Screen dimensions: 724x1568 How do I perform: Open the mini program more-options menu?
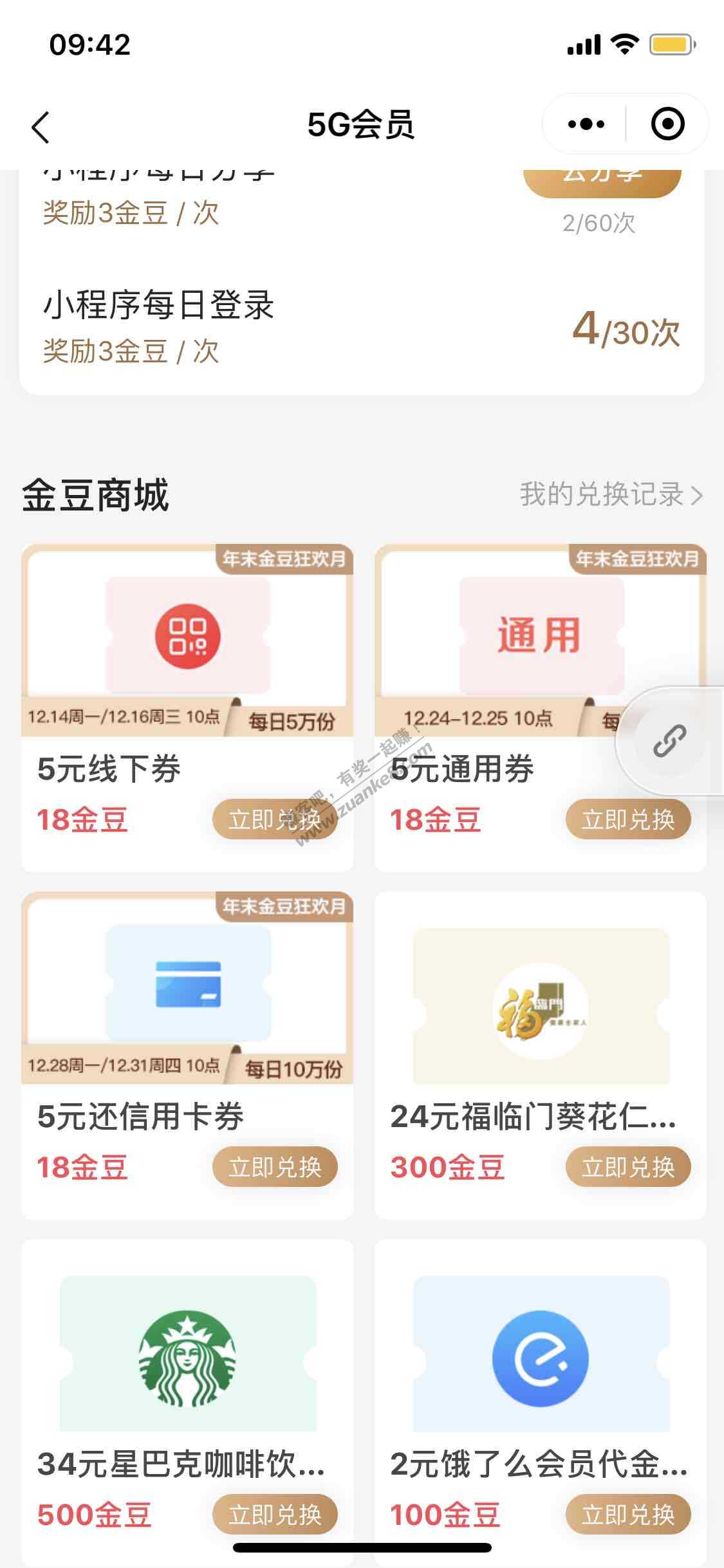(586, 124)
